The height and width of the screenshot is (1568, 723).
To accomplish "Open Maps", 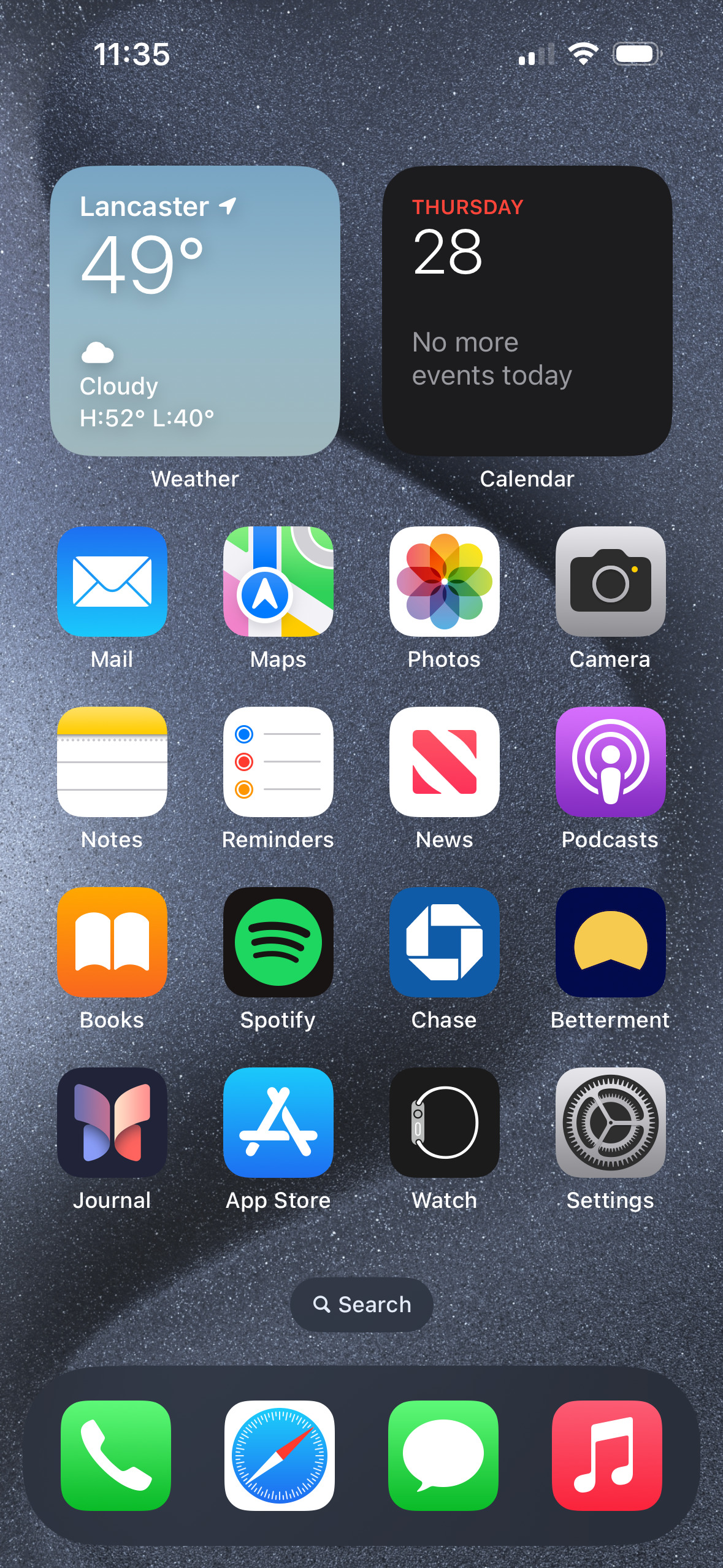I will [278, 581].
